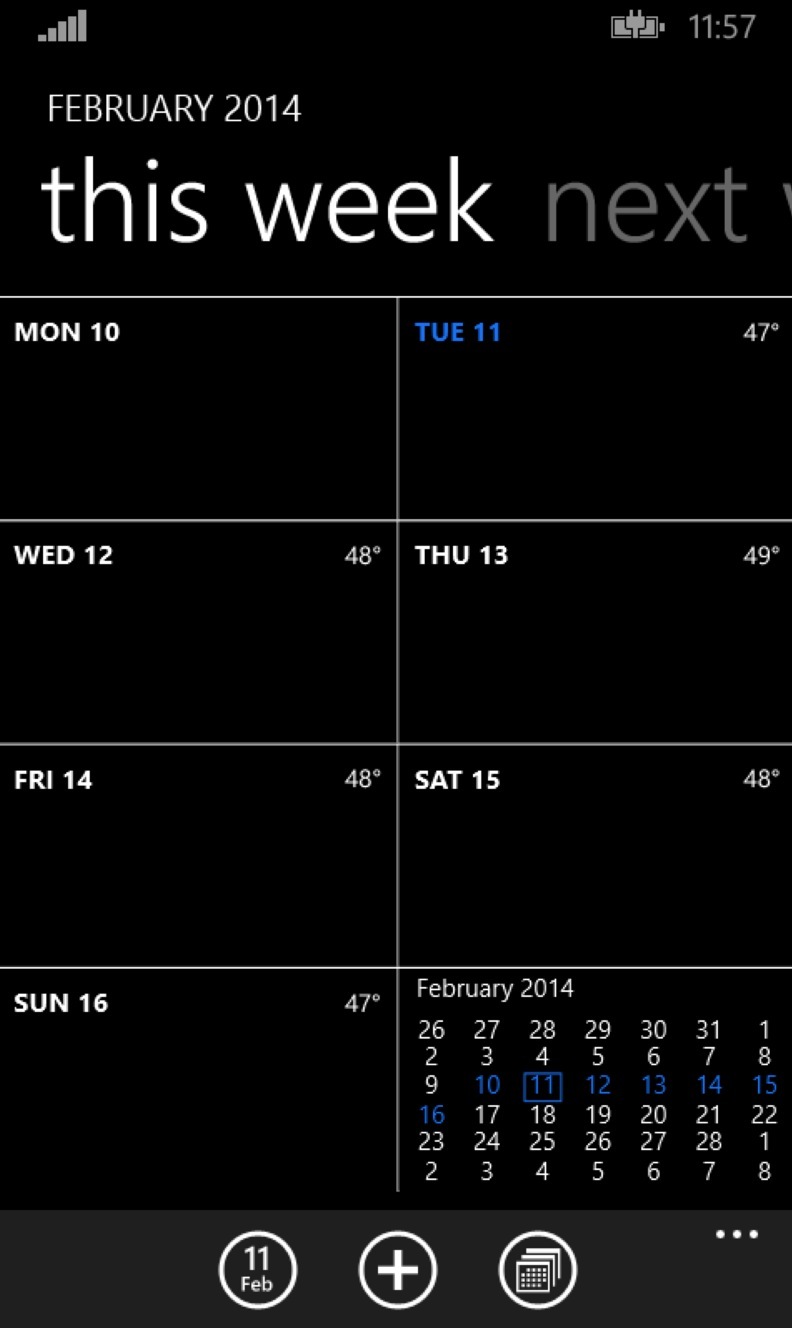
Task: Open the WED 12 day cell
Action: [198, 632]
